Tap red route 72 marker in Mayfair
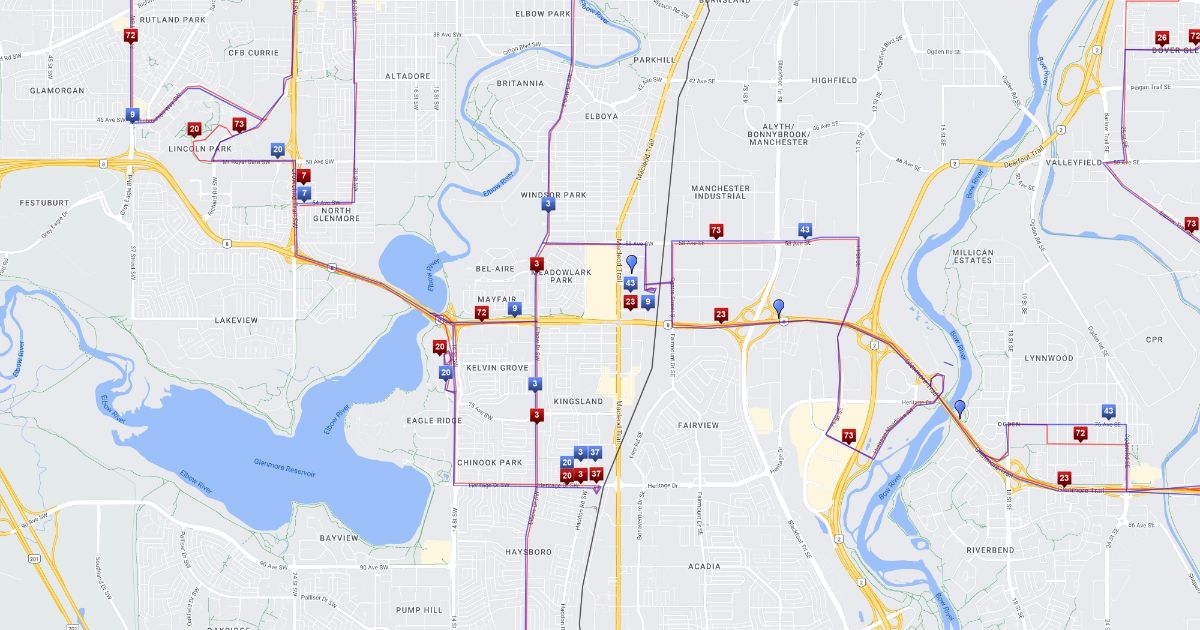The height and width of the screenshot is (630, 1200). point(481,313)
